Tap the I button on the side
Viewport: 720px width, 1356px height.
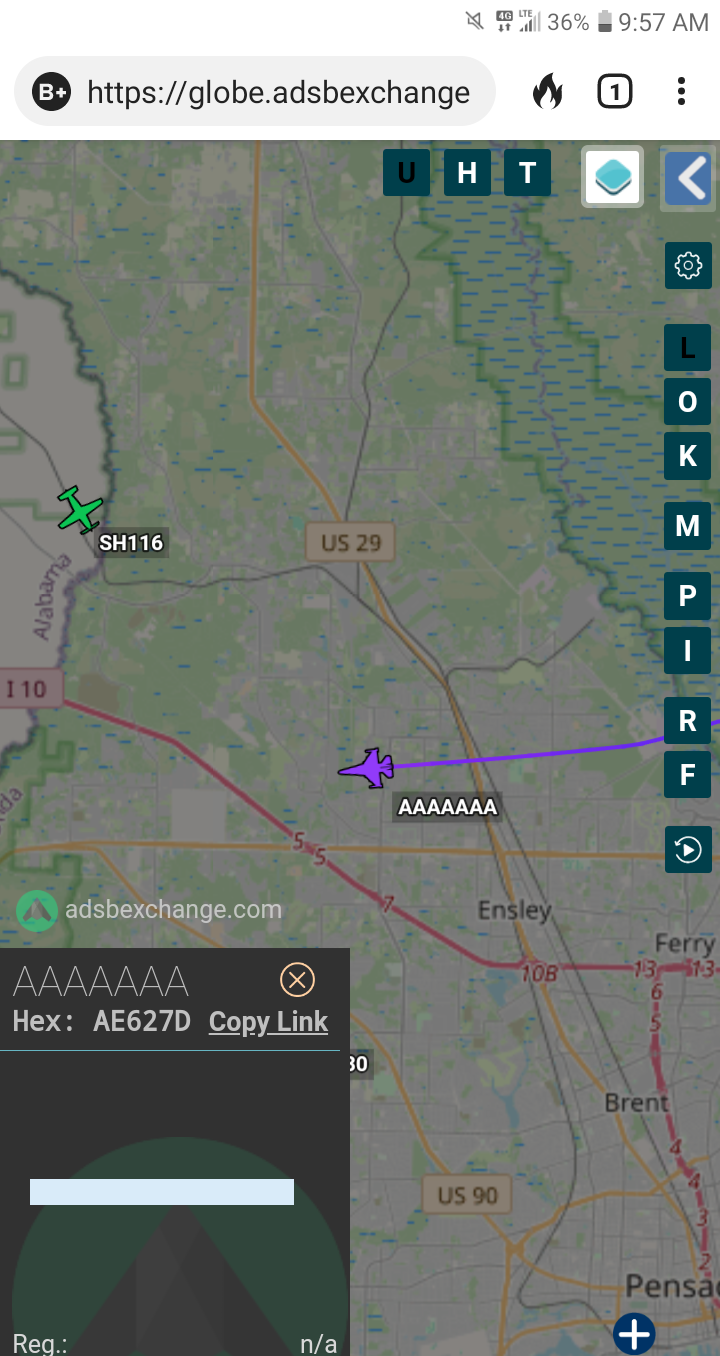point(688,651)
